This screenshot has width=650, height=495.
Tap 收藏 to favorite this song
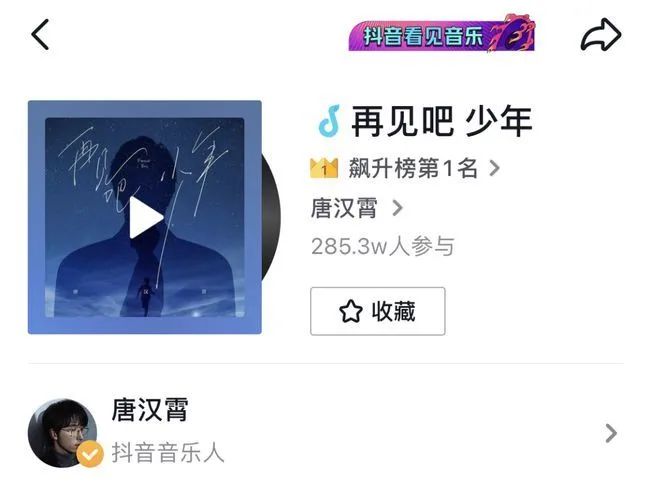click(377, 311)
